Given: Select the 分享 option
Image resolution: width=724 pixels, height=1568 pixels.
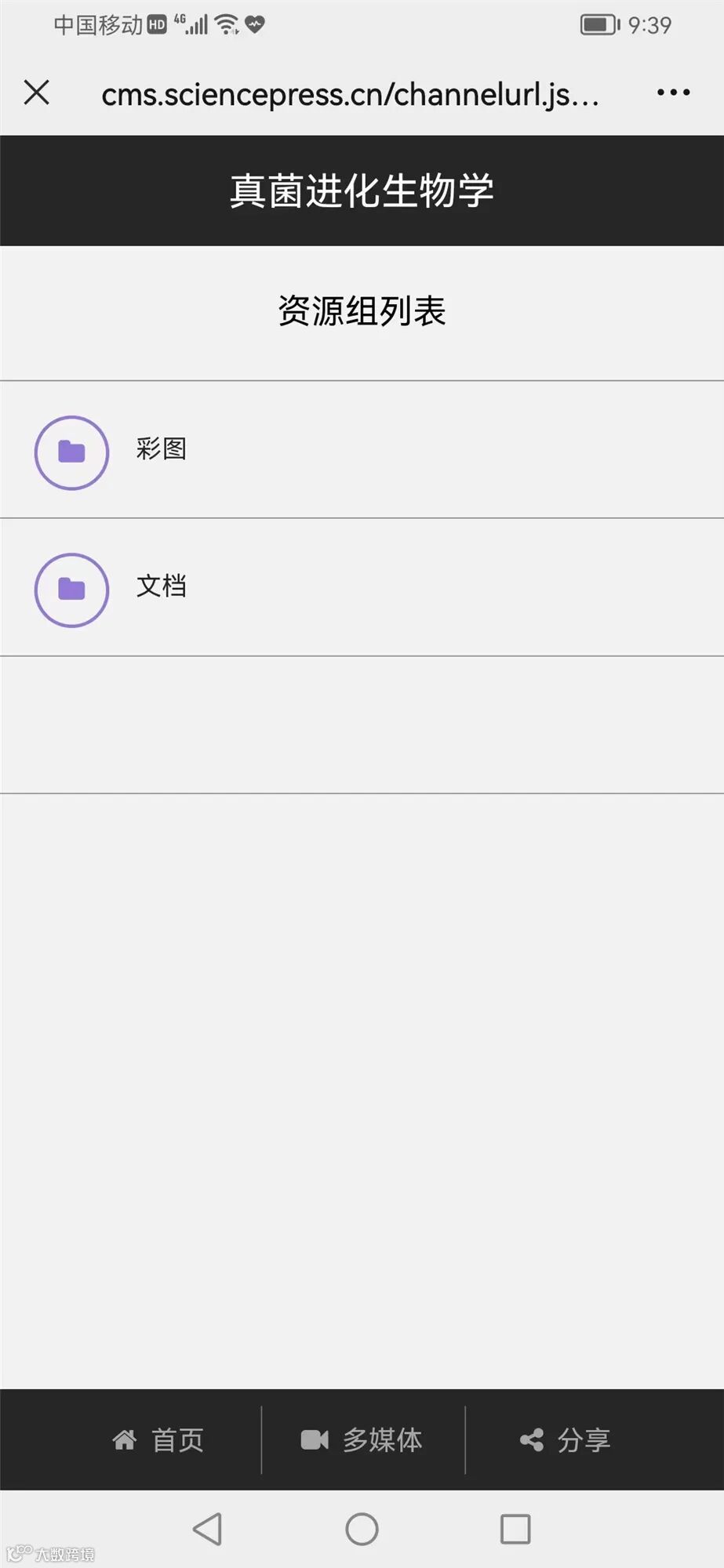Looking at the screenshot, I should 566,1440.
